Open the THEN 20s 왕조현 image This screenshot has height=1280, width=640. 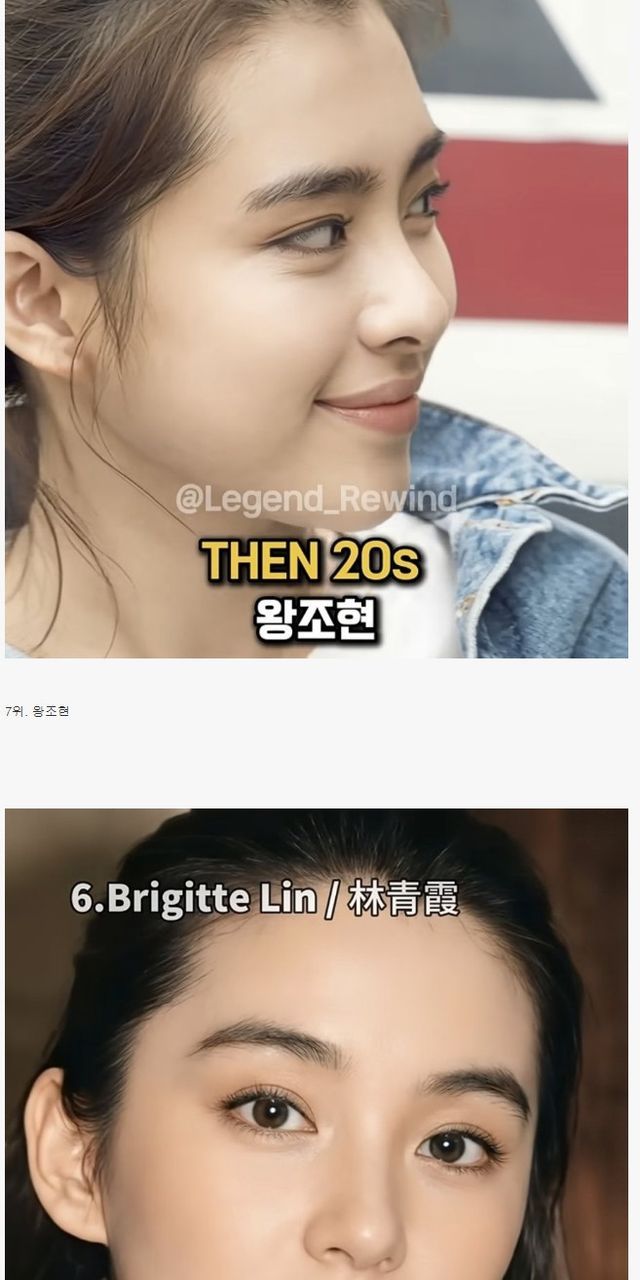(316, 330)
